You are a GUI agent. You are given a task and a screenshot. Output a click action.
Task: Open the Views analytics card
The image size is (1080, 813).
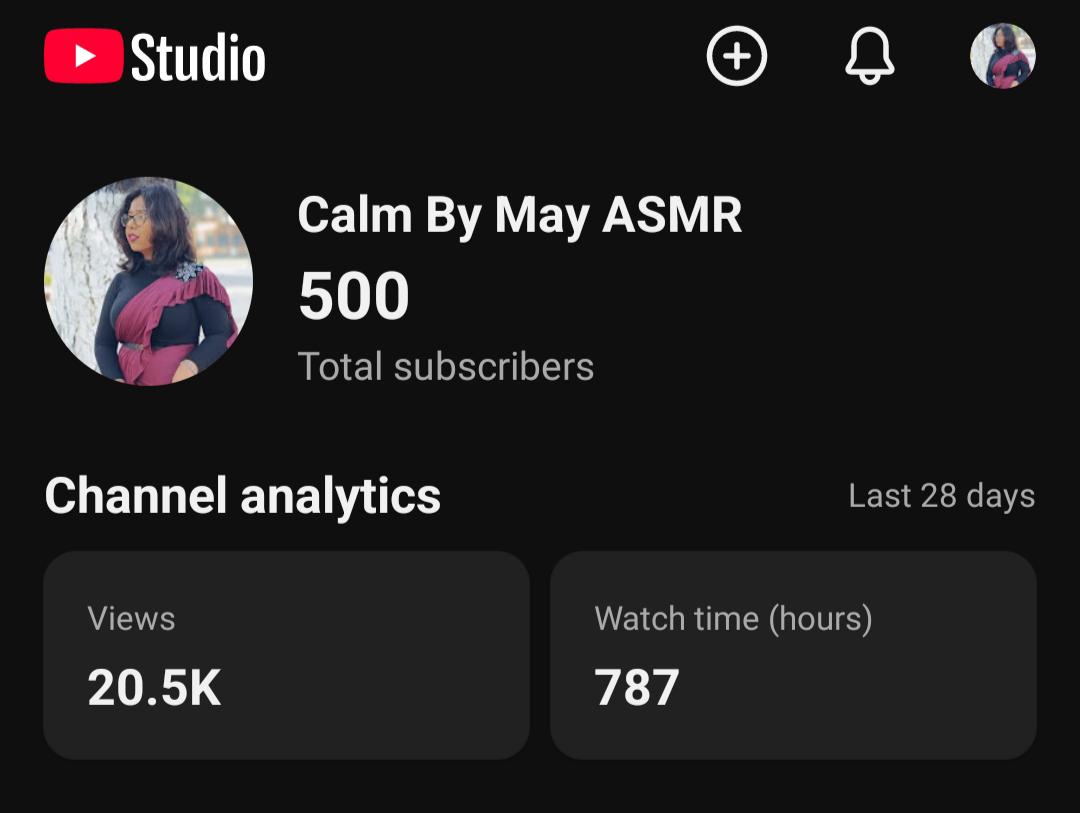coord(287,655)
